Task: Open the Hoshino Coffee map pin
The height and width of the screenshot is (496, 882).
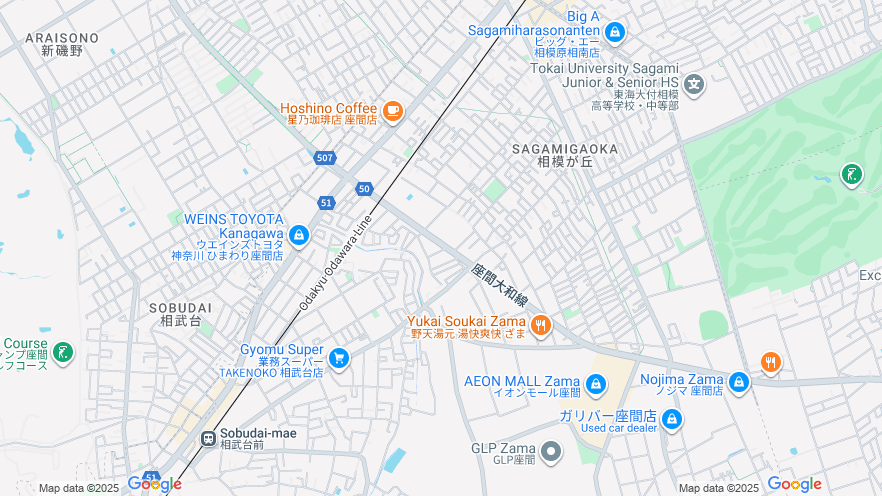Action: pos(392,111)
